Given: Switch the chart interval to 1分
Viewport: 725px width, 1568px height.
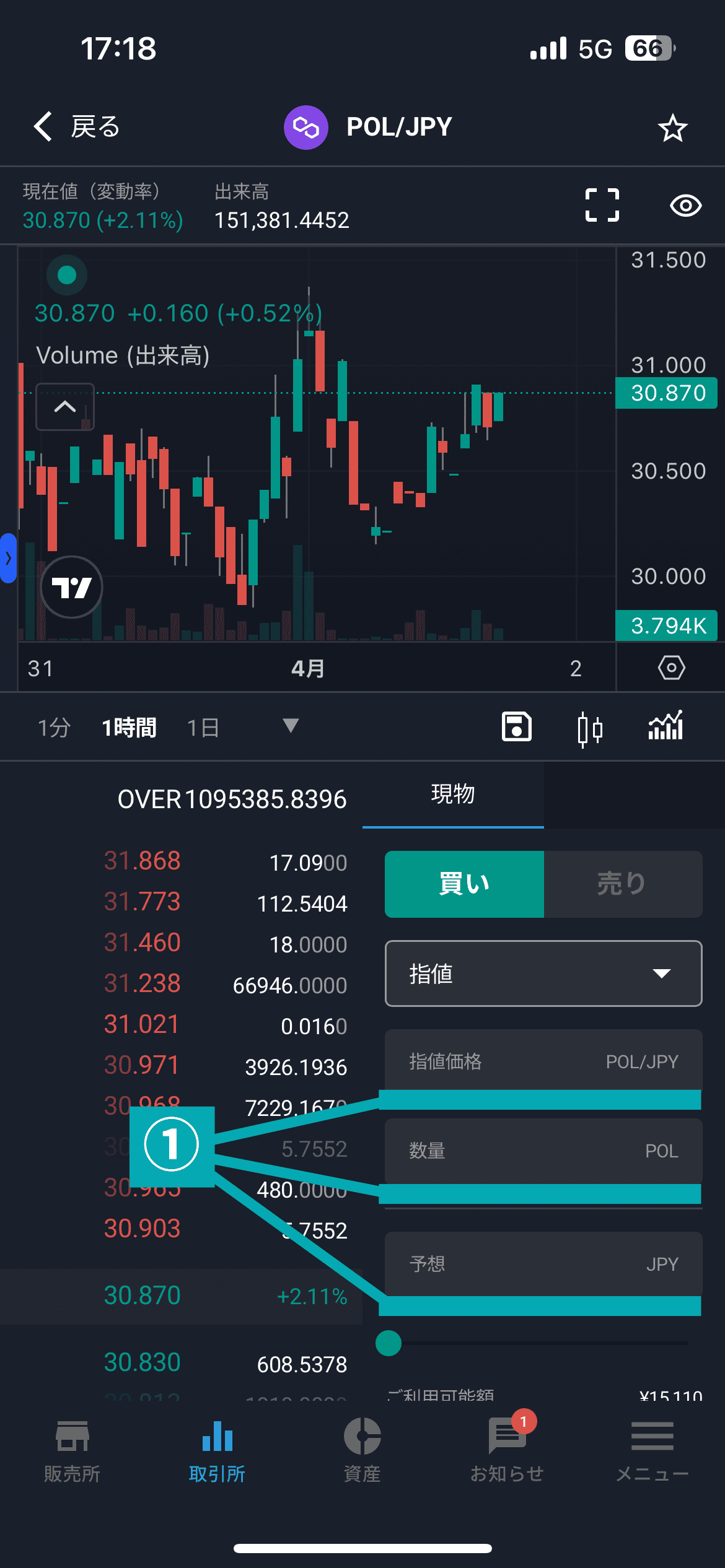Looking at the screenshot, I should 54,728.
